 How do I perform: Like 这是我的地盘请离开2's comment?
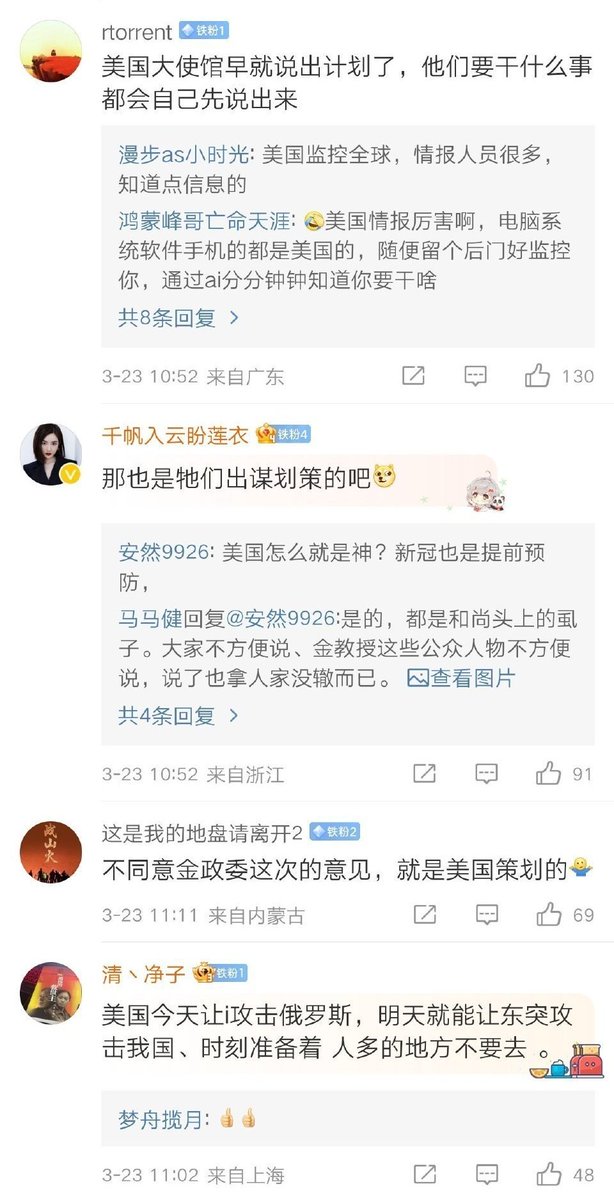click(548, 914)
